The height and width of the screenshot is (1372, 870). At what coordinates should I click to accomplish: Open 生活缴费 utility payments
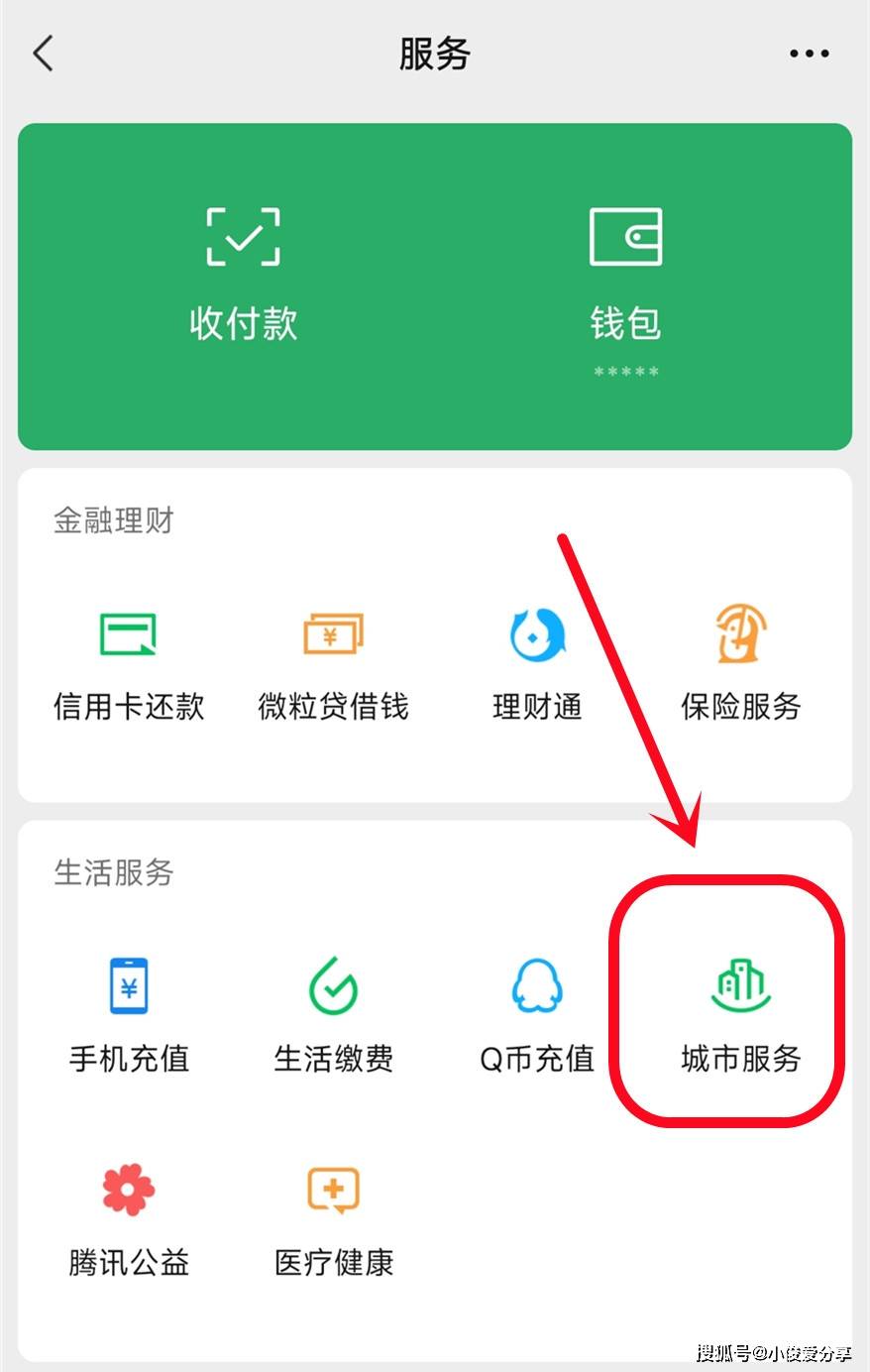pyautogui.click(x=333, y=1014)
